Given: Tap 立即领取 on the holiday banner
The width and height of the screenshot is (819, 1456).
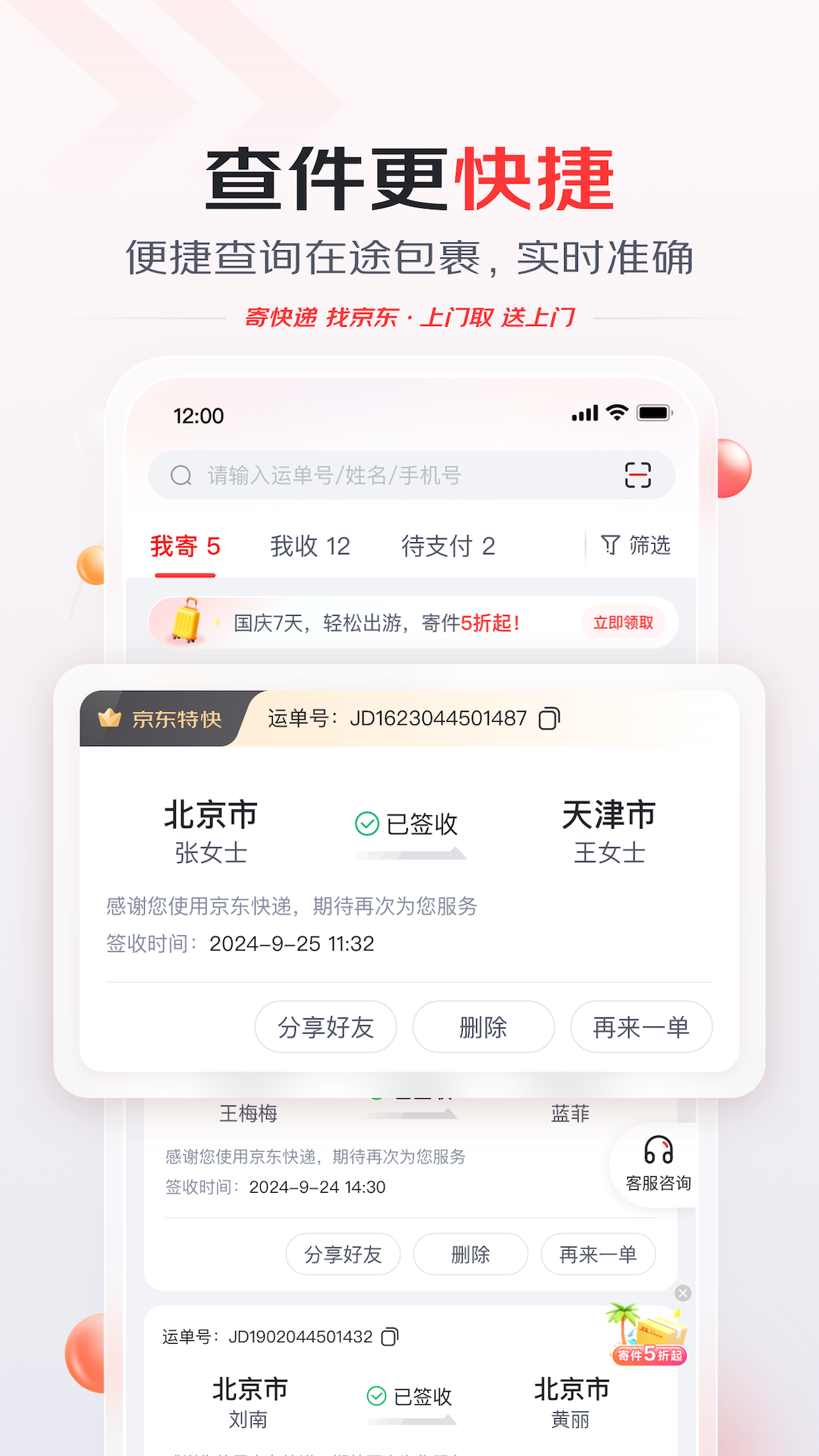Looking at the screenshot, I should 624,622.
